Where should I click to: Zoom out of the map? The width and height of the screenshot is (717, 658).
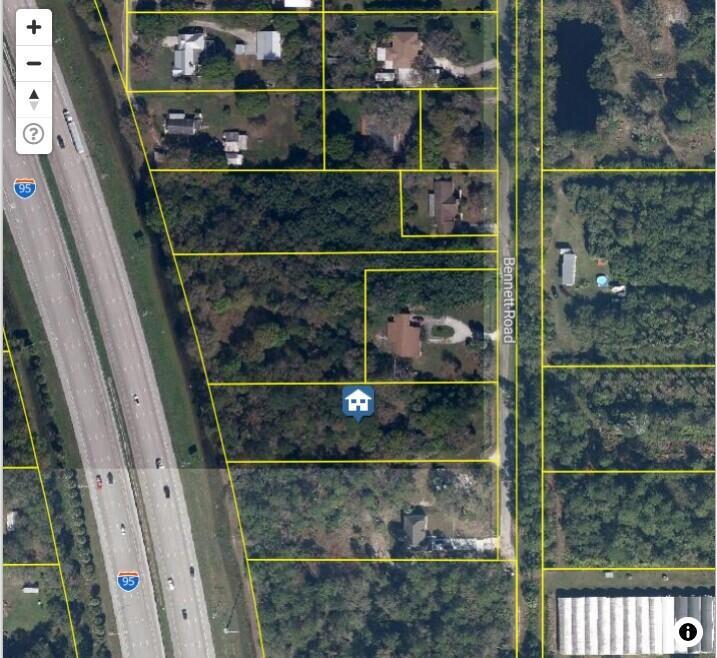click(x=34, y=63)
